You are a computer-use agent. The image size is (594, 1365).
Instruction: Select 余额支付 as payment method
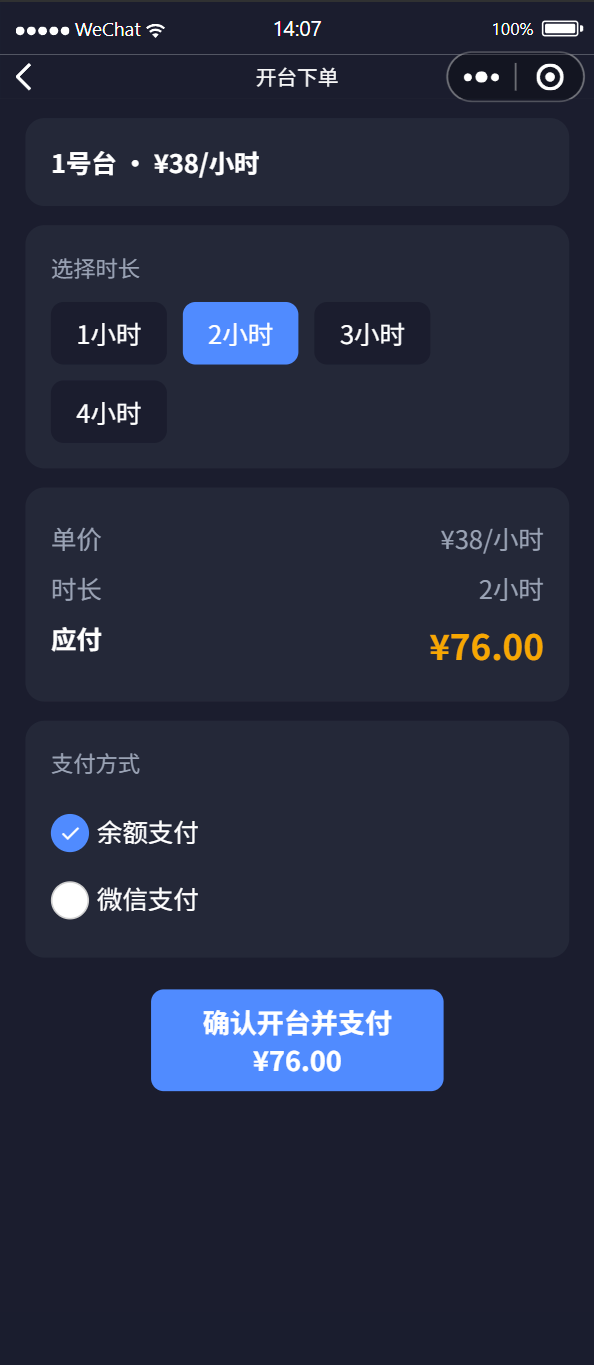(x=125, y=832)
